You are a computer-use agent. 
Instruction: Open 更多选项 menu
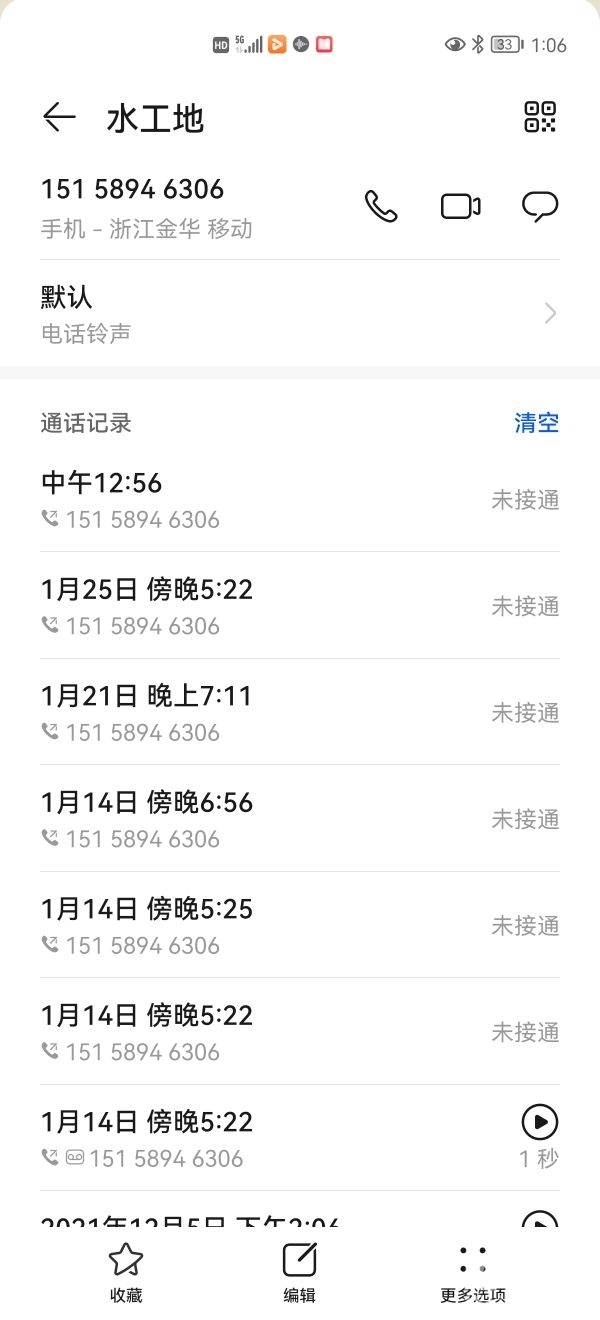pos(473,1272)
